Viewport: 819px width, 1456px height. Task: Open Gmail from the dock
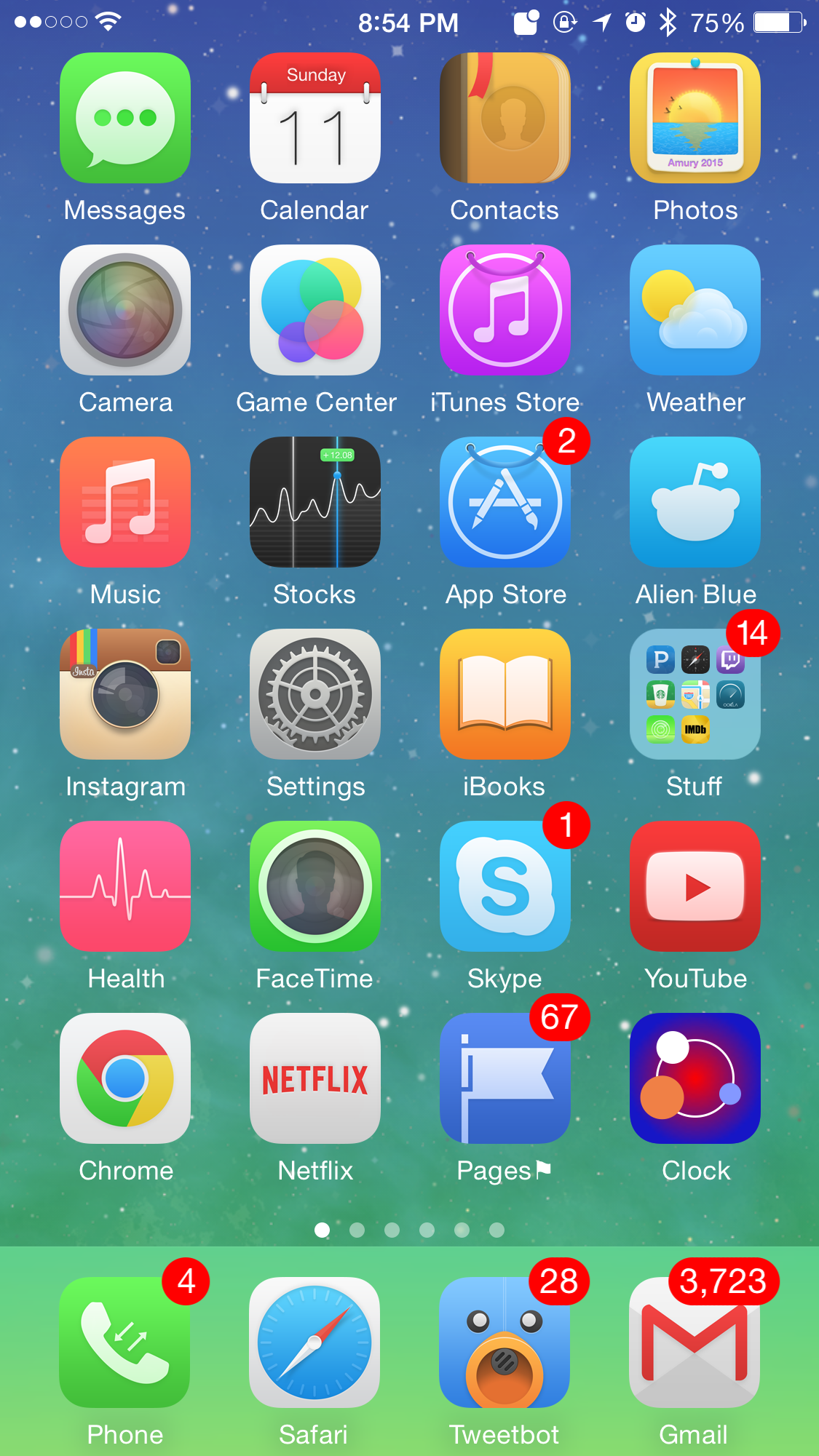point(695,1342)
